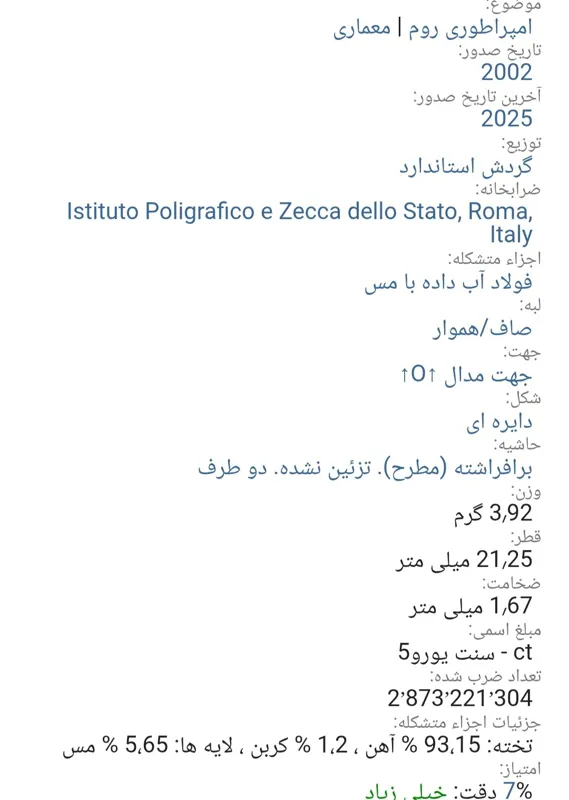This screenshot has height=800, width=569.
Task: Select the last issue year 2025 link
Action: (x=506, y=118)
